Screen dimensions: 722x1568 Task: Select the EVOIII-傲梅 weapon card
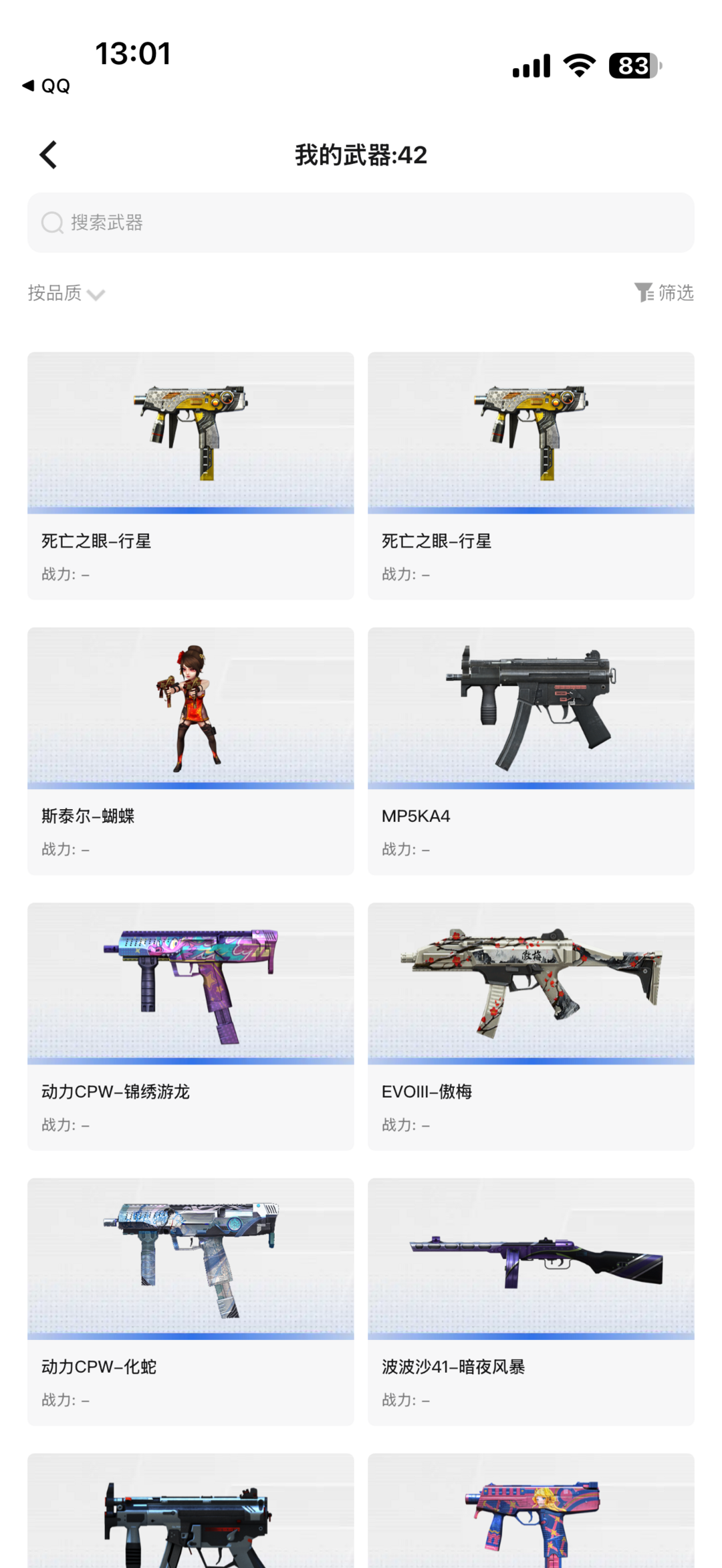click(x=531, y=1026)
